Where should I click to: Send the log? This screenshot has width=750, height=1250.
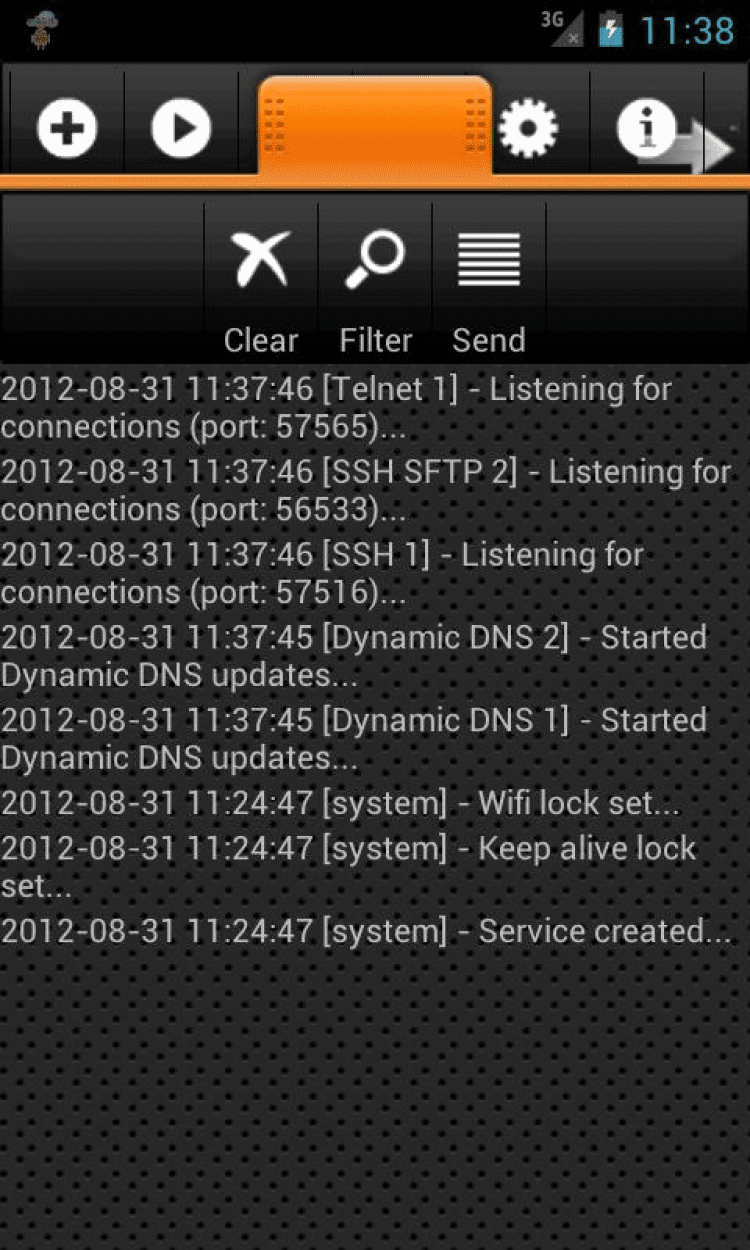pyautogui.click(x=489, y=282)
